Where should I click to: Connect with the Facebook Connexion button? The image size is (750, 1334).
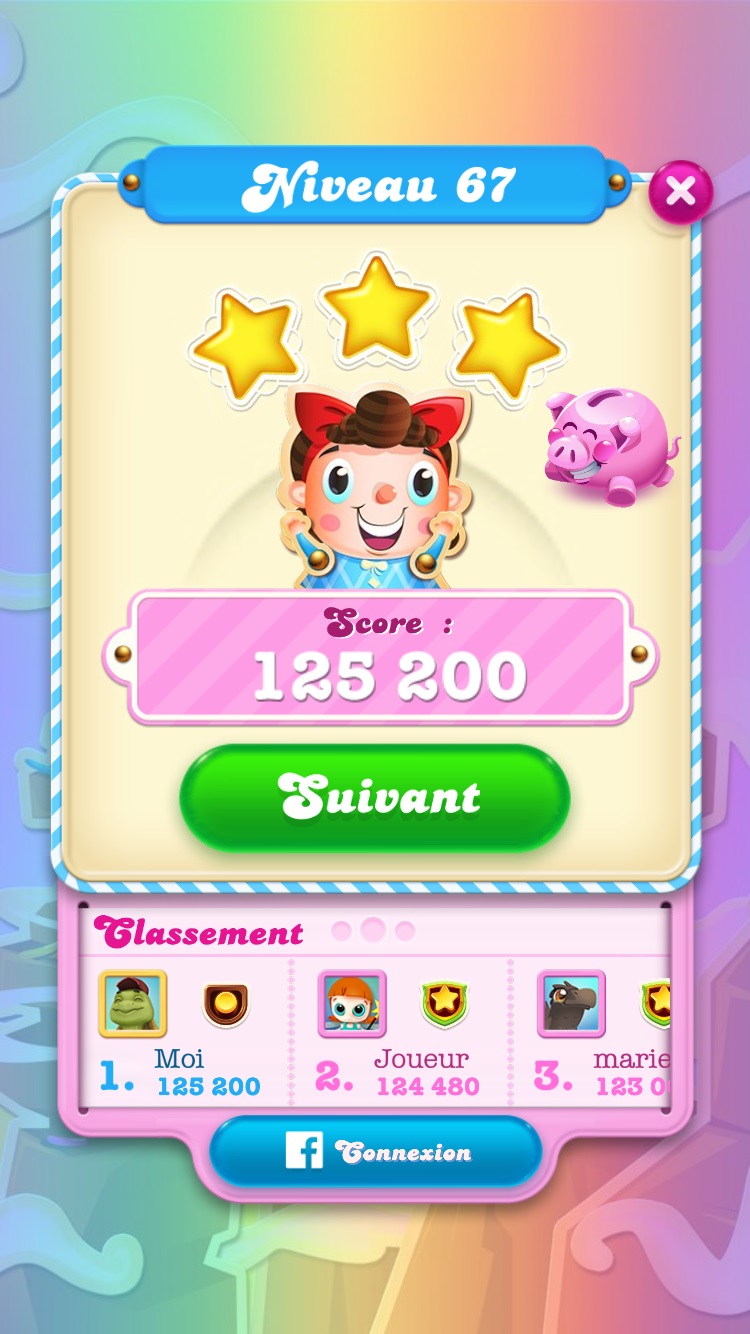point(375,1152)
